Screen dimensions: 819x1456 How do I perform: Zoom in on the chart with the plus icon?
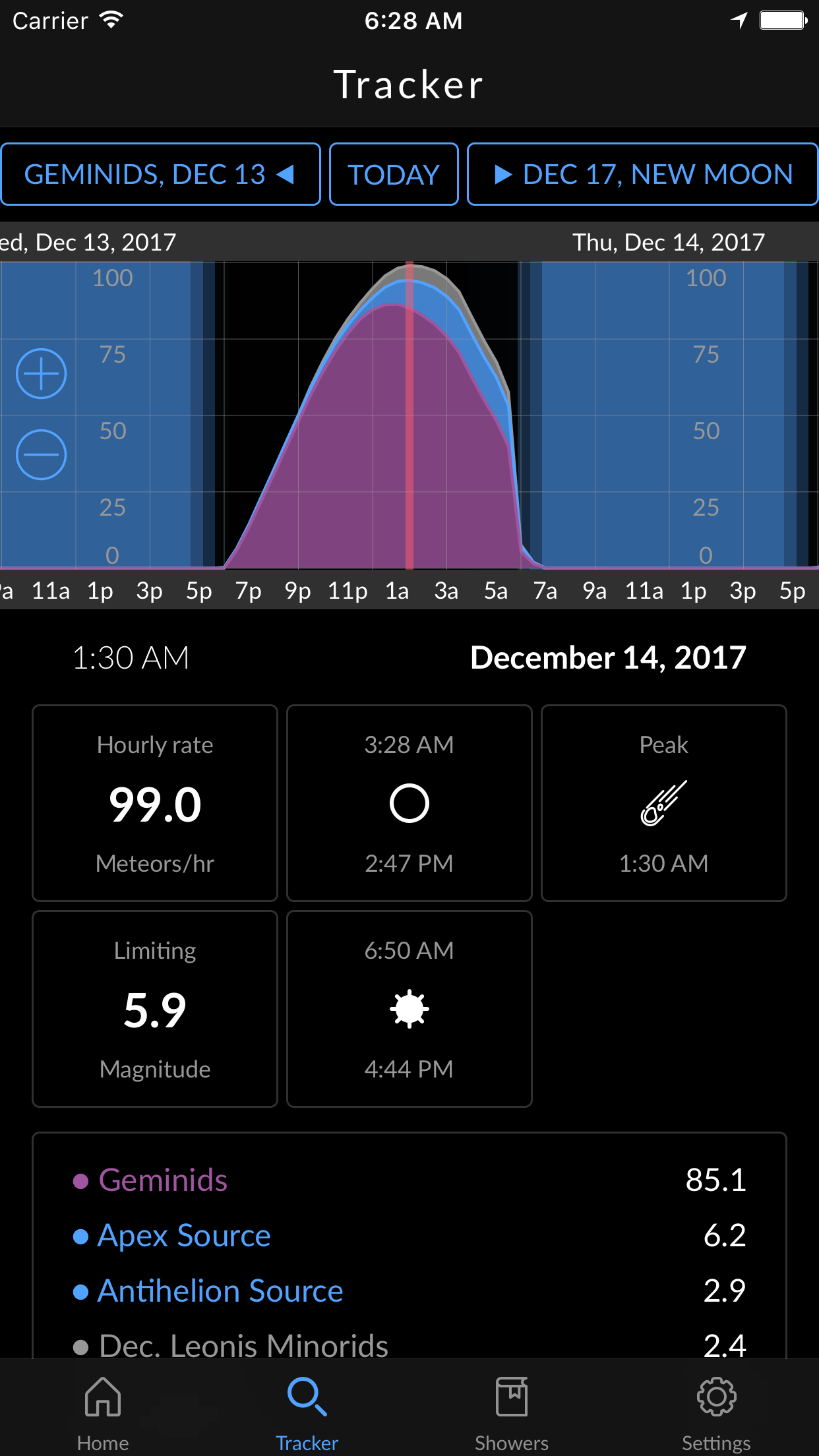pyautogui.click(x=41, y=373)
